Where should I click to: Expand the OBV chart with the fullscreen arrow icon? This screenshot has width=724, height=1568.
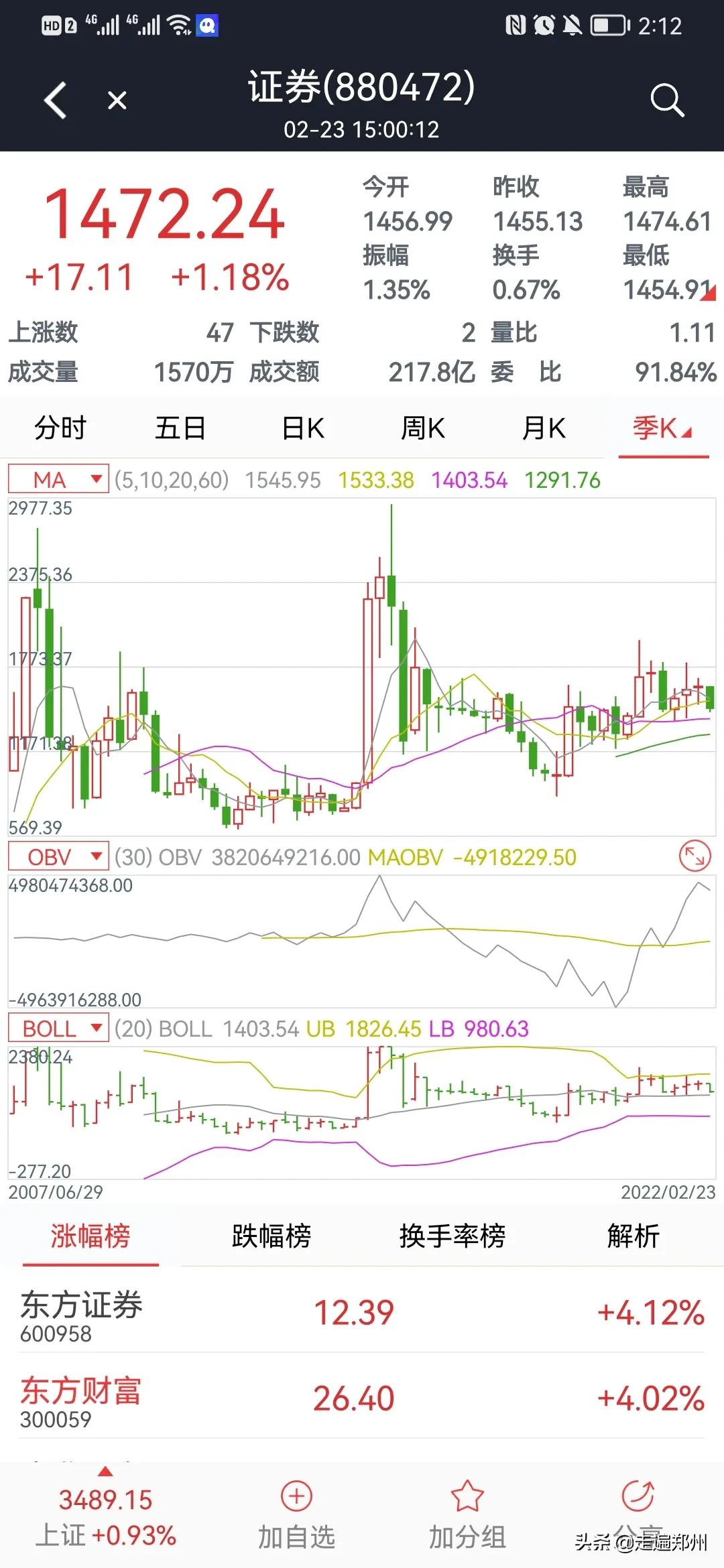tap(695, 856)
